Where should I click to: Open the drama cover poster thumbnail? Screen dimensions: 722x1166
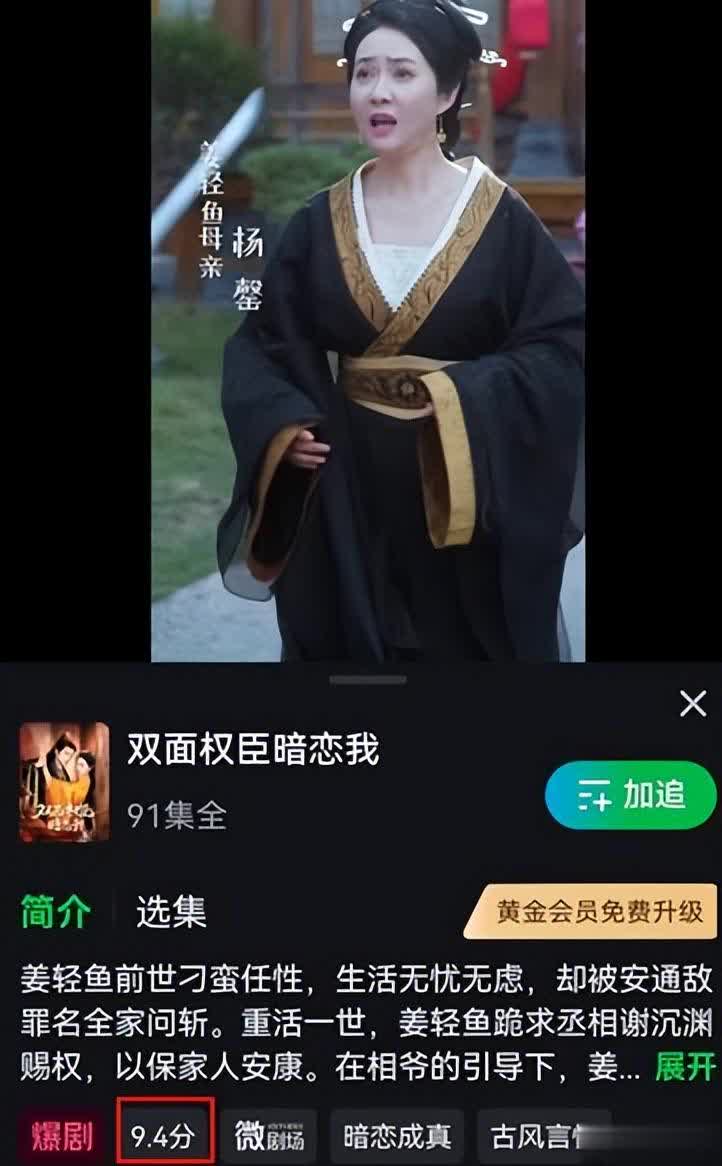point(64,780)
